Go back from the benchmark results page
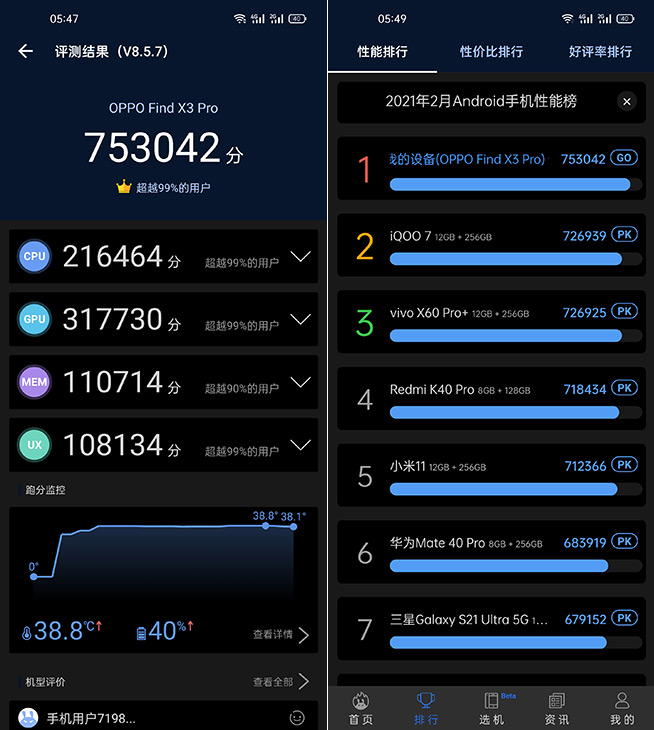Screen dimensions: 654x730 click(26, 51)
